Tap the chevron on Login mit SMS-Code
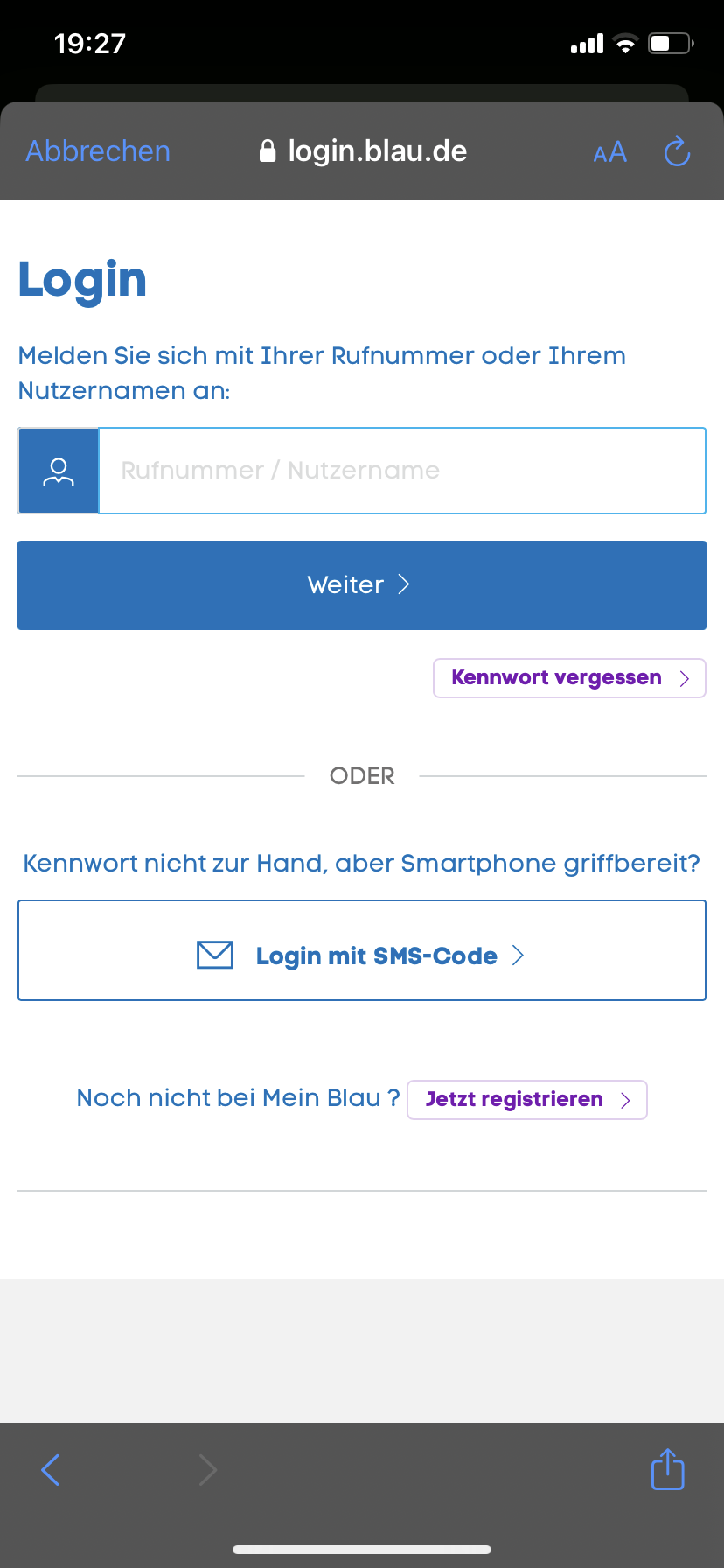This screenshot has height=1568, width=724. [x=518, y=955]
